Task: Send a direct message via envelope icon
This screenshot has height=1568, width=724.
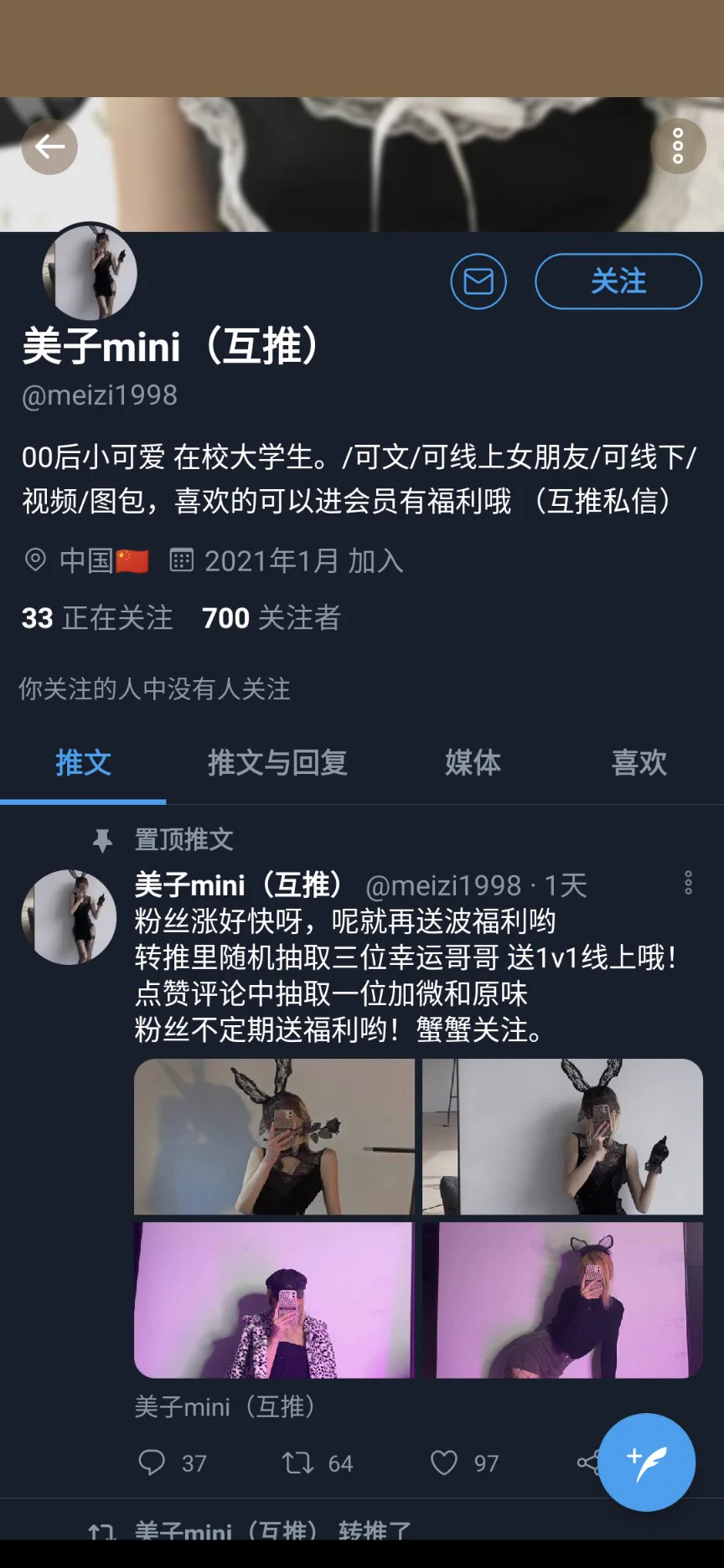Action: (x=478, y=281)
